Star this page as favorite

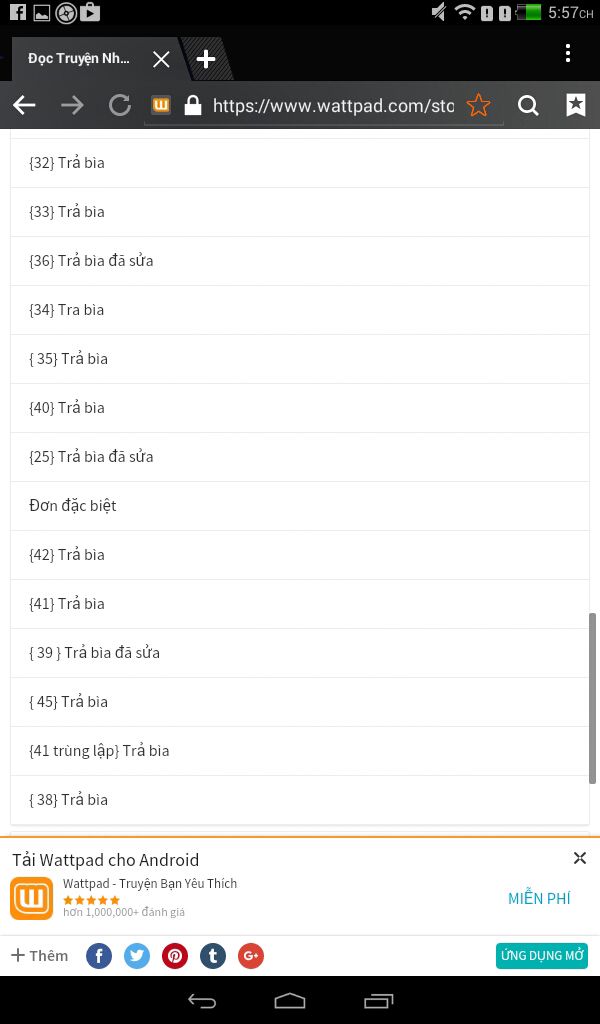pos(478,105)
